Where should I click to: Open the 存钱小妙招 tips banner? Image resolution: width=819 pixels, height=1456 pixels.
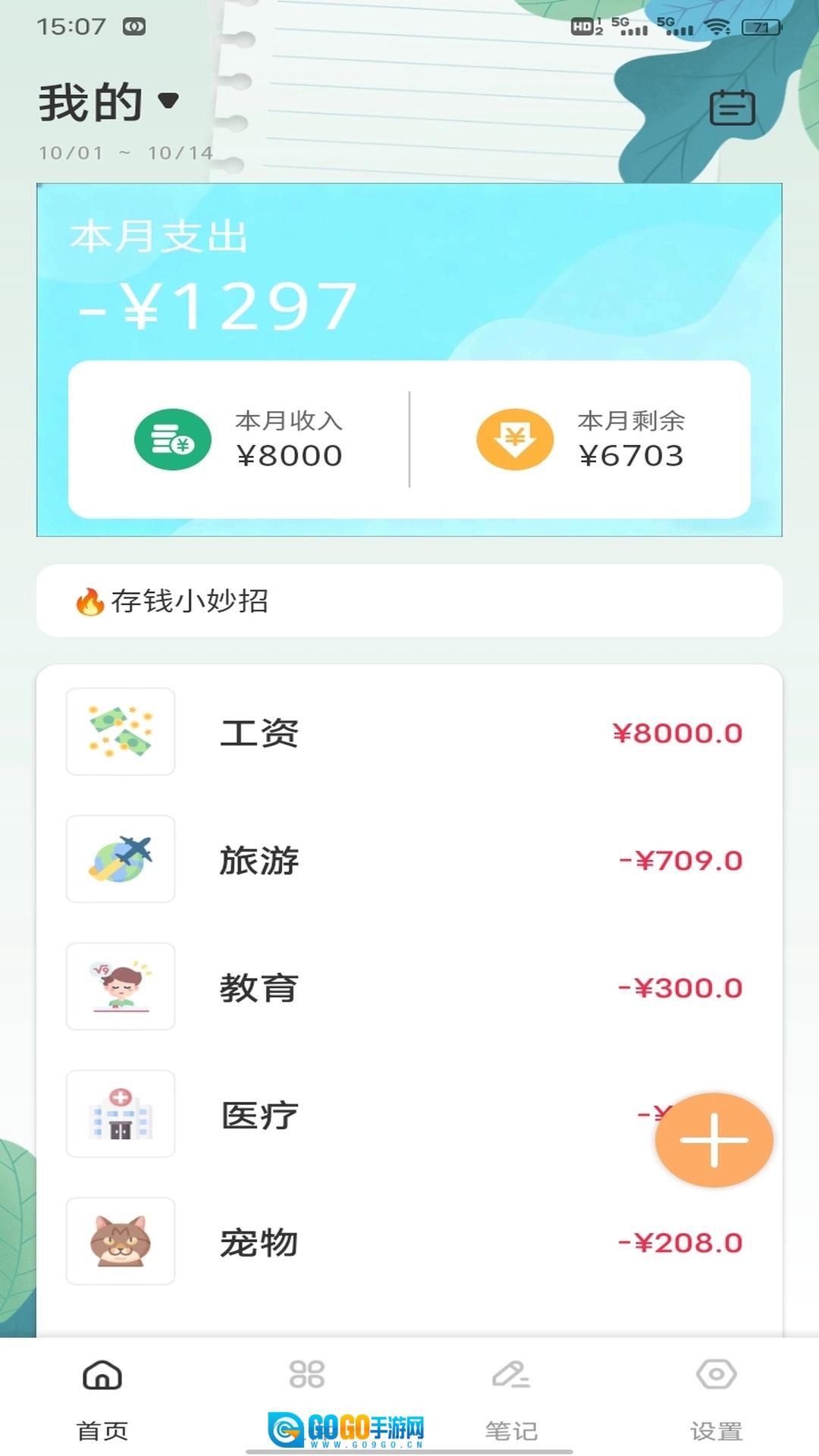[x=409, y=601]
